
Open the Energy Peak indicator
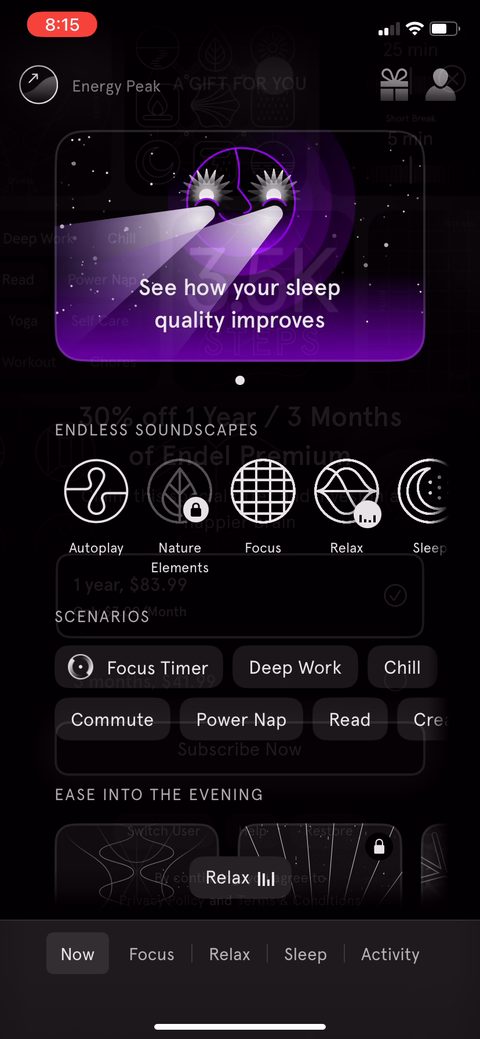click(x=90, y=85)
